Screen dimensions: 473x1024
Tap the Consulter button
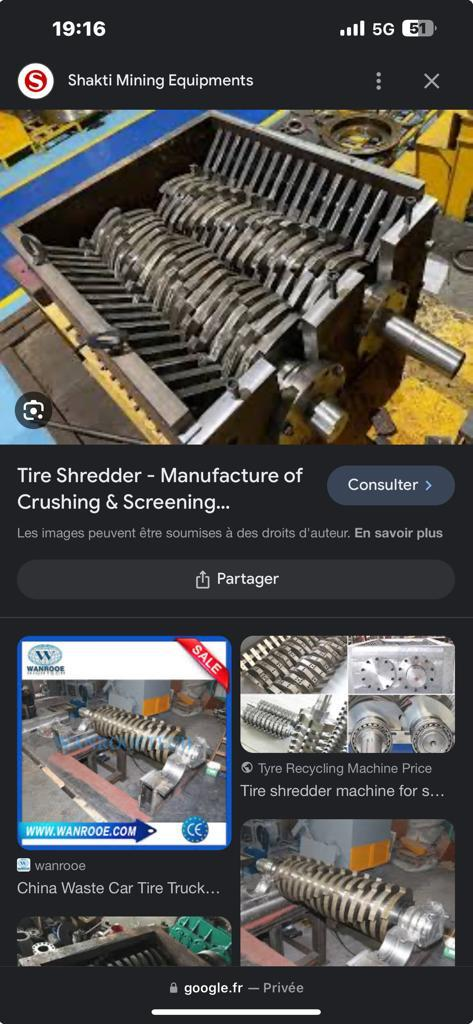391,485
